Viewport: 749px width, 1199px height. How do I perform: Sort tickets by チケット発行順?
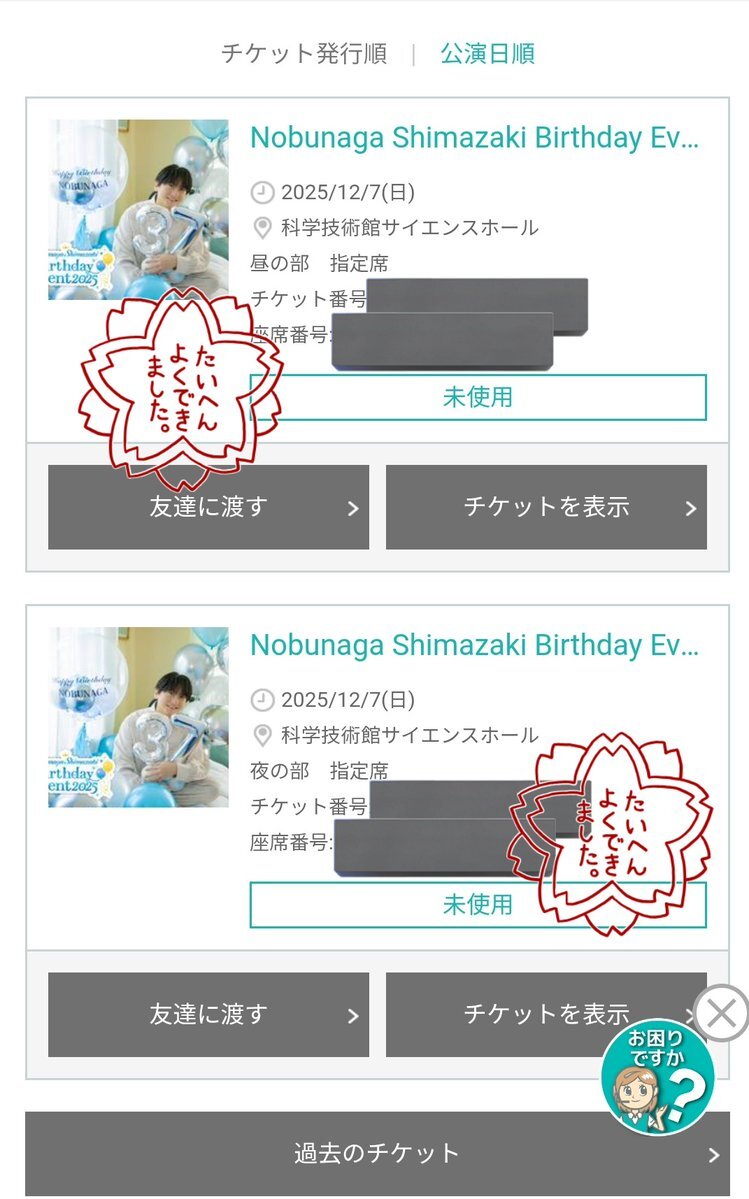point(304,54)
